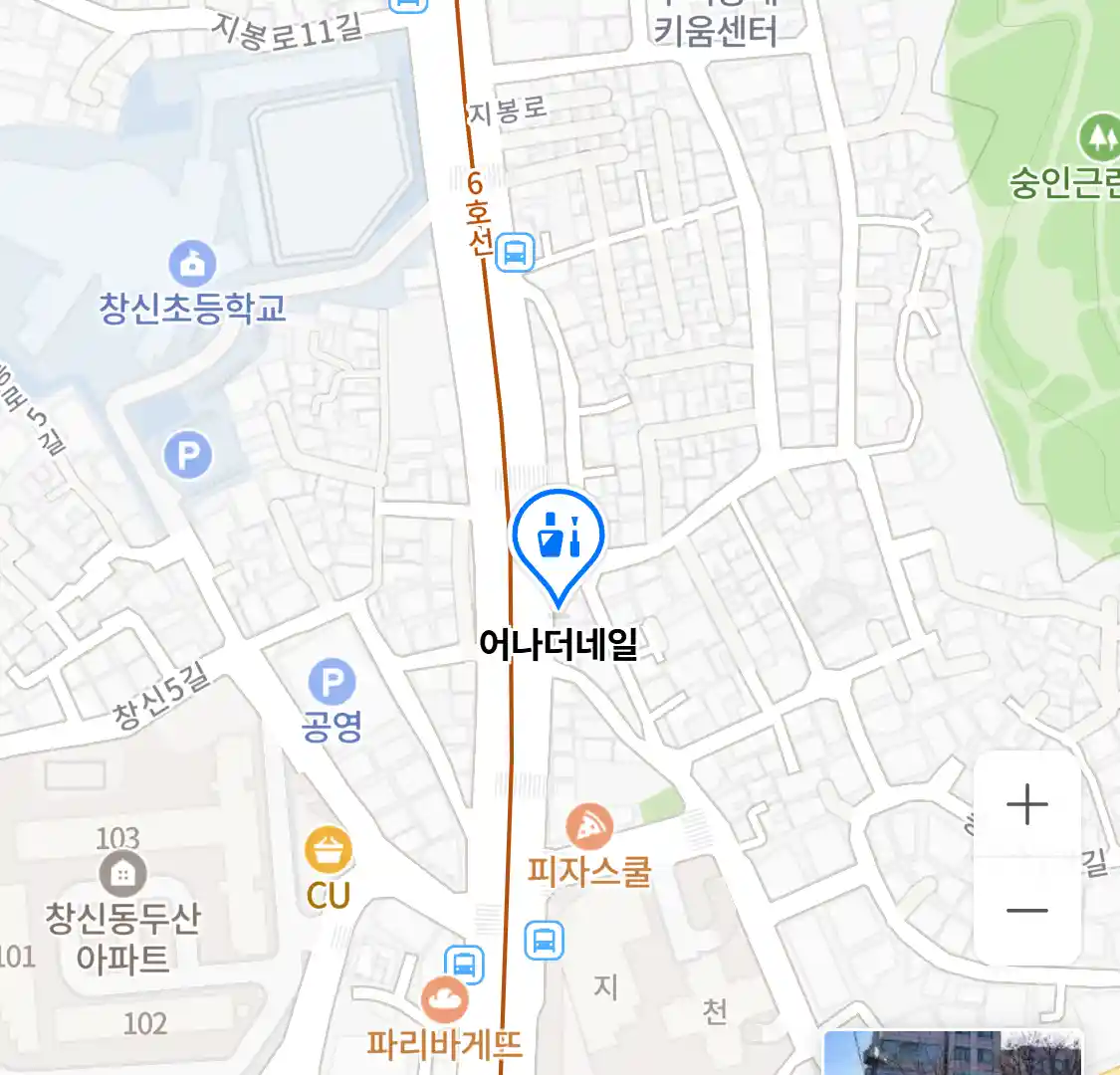Tap the CU convenience store marker
Screen dimensions: 1120x1075
tap(329, 851)
